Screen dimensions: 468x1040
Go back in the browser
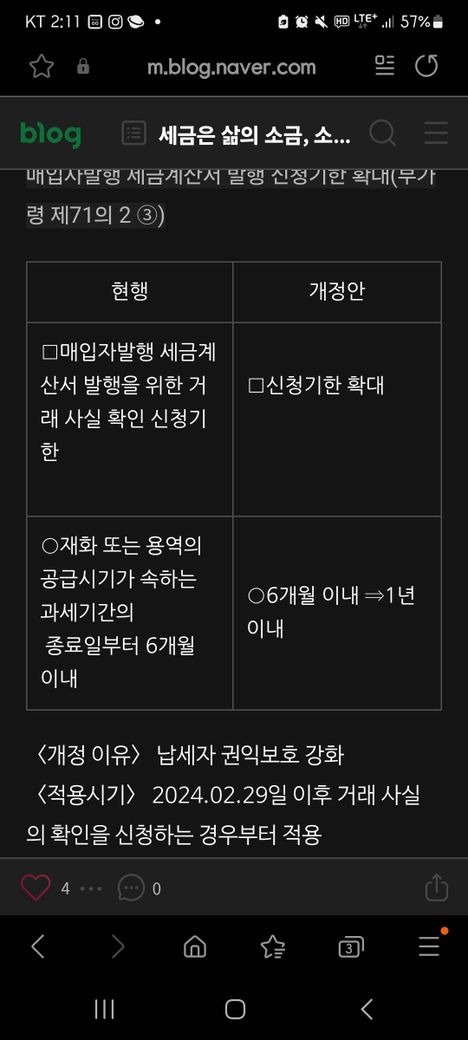click(38, 946)
